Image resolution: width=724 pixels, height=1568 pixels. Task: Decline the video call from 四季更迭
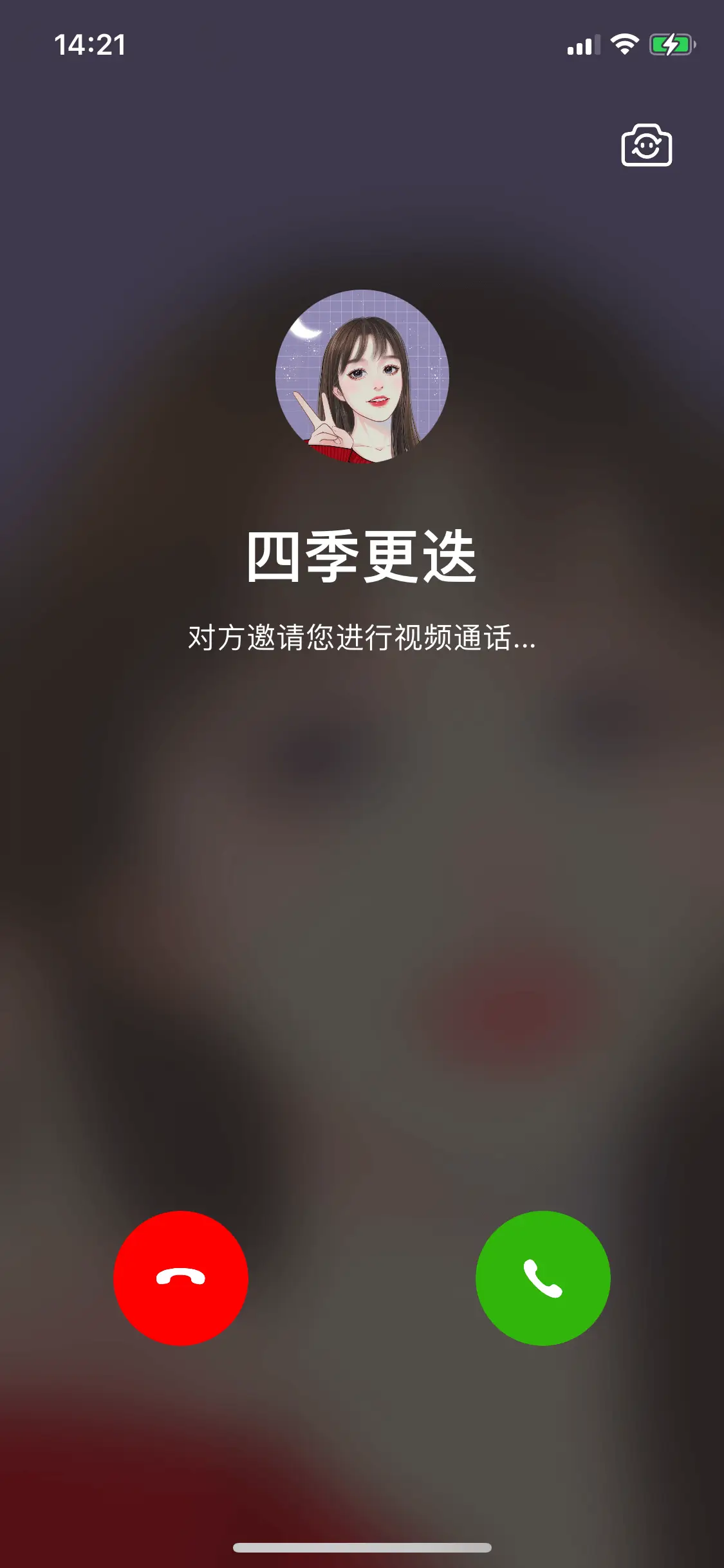coord(181,1278)
